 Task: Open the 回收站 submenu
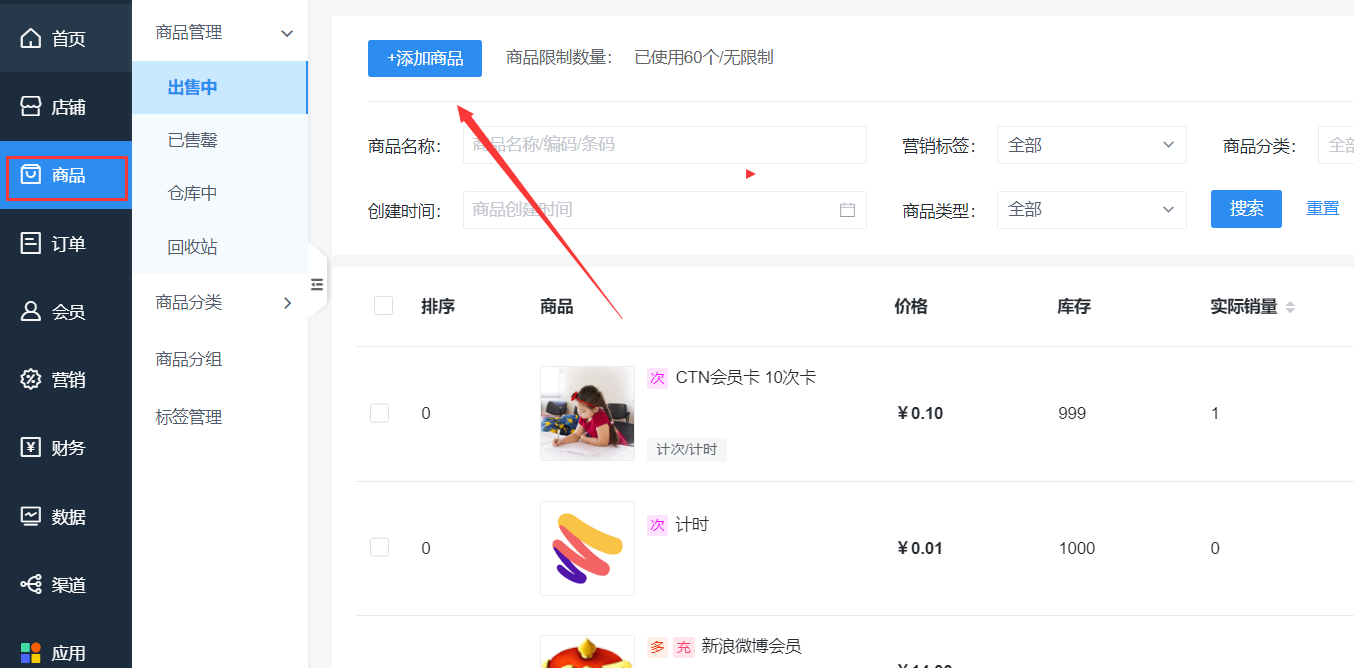coord(192,247)
